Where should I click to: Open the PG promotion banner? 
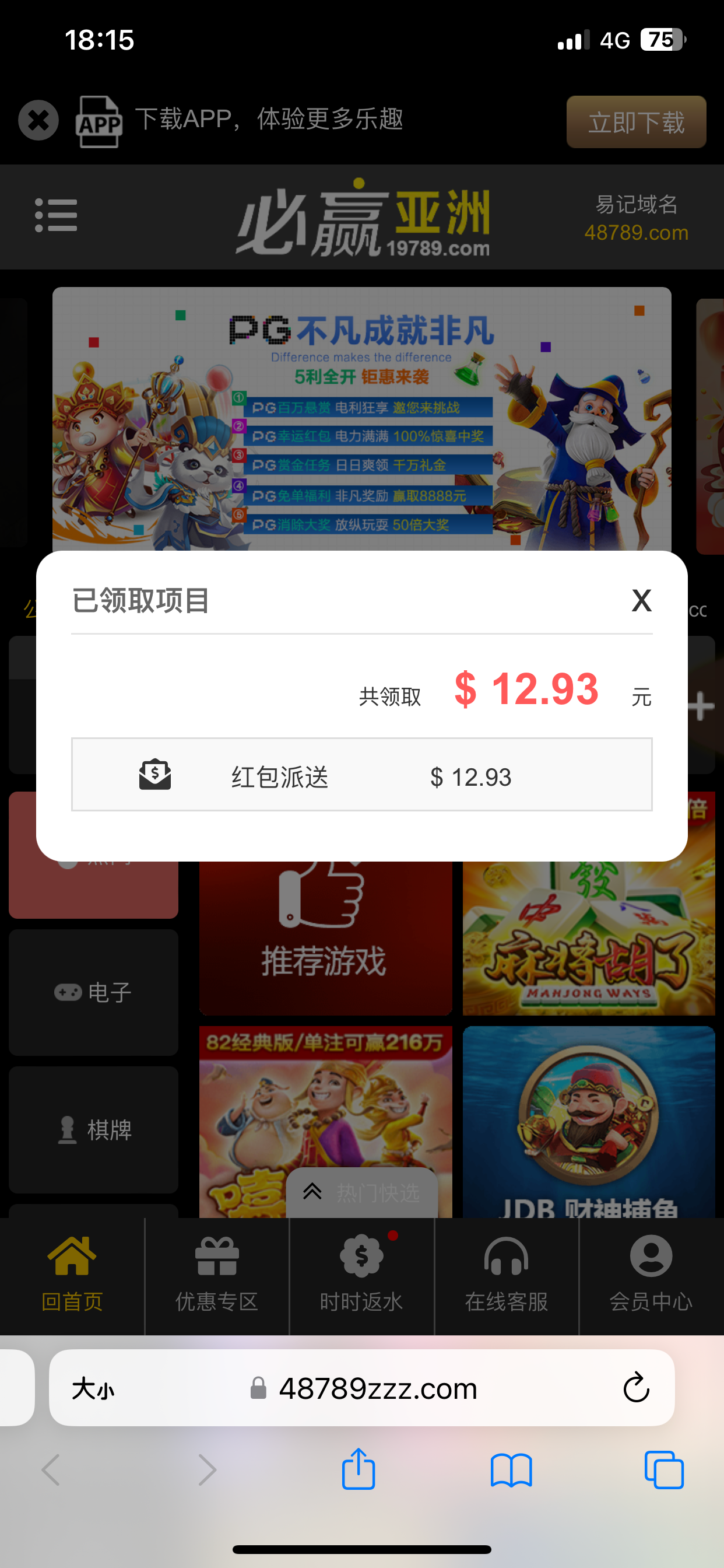[361, 420]
